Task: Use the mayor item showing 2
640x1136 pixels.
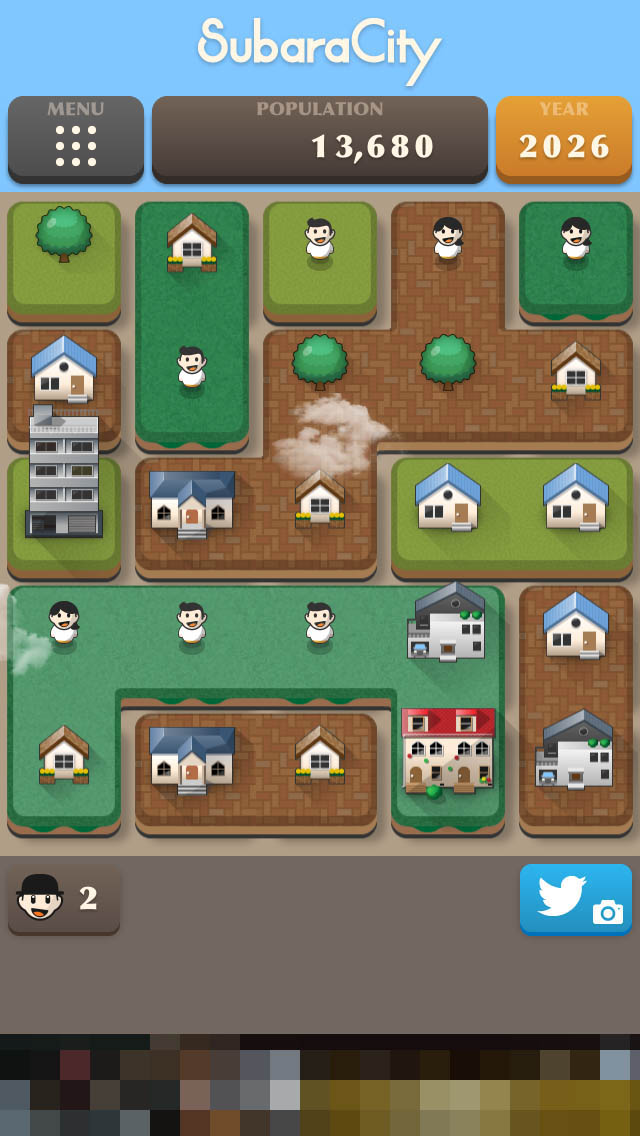Action: coord(64,898)
